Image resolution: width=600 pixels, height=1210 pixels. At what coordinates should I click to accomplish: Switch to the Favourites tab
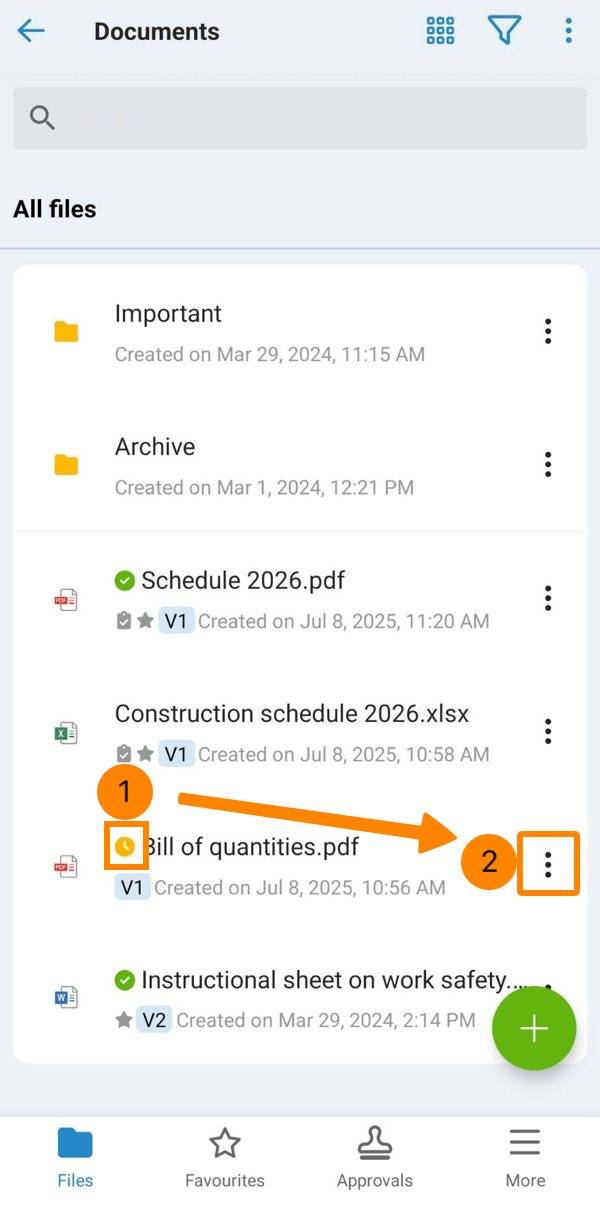click(x=225, y=1158)
